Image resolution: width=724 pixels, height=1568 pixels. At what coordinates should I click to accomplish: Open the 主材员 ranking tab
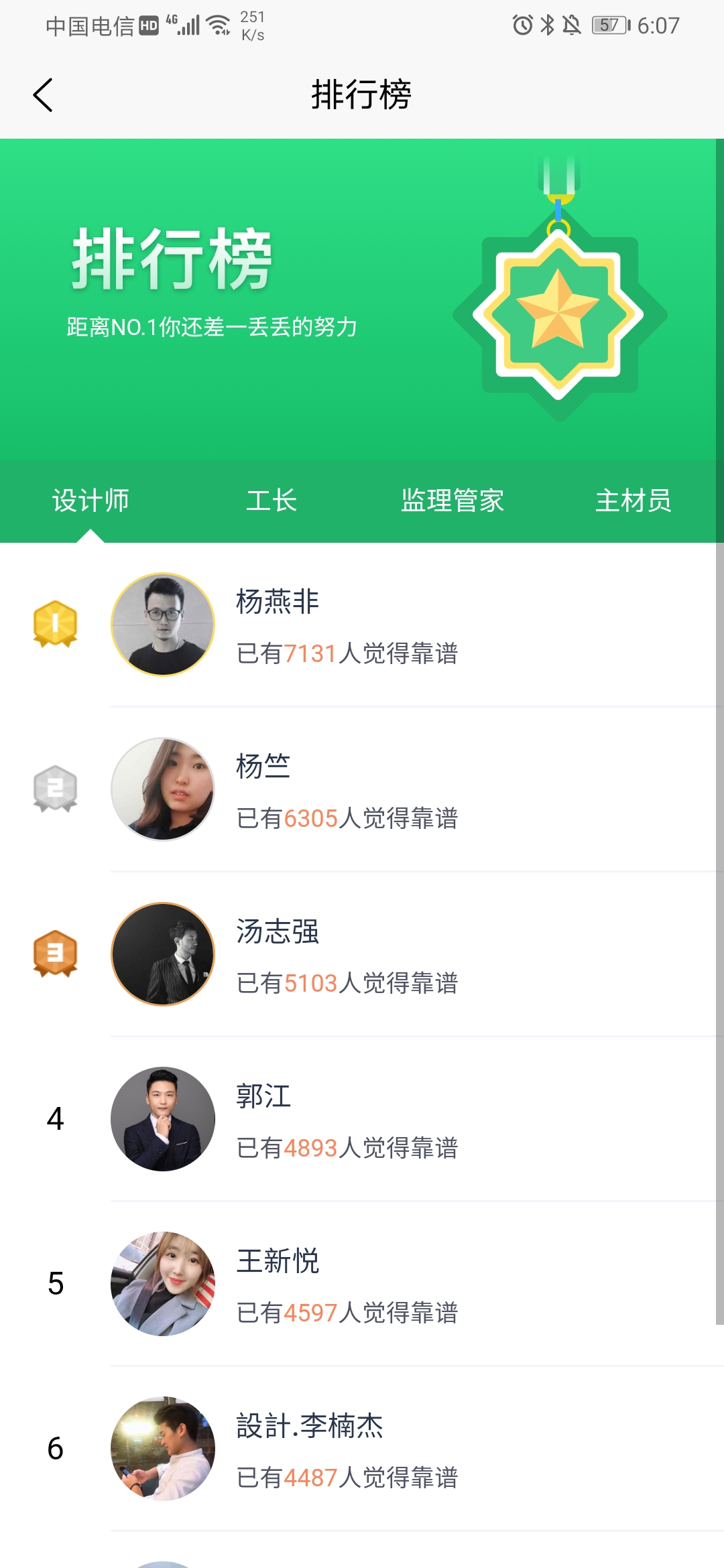tap(634, 500)
